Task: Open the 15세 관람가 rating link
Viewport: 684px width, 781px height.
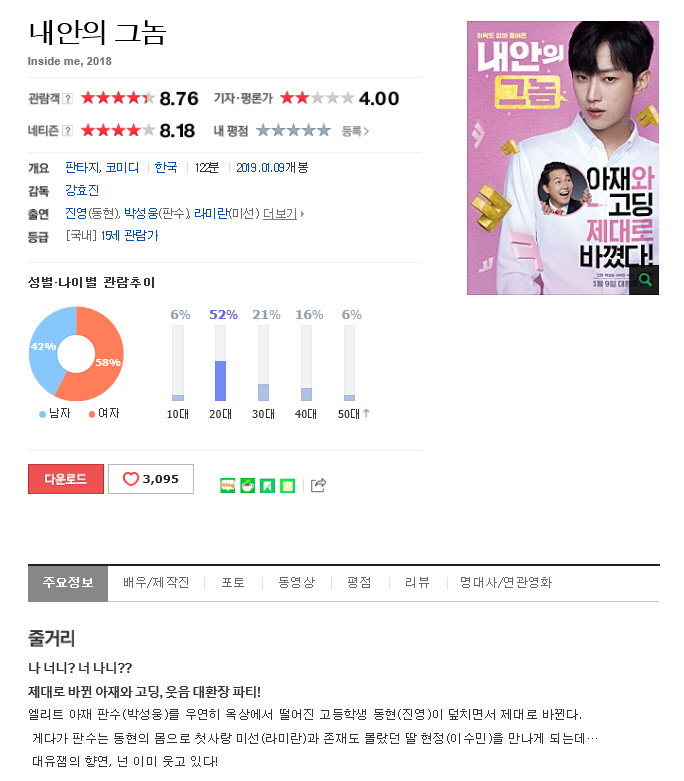Action: coord(129,236)
